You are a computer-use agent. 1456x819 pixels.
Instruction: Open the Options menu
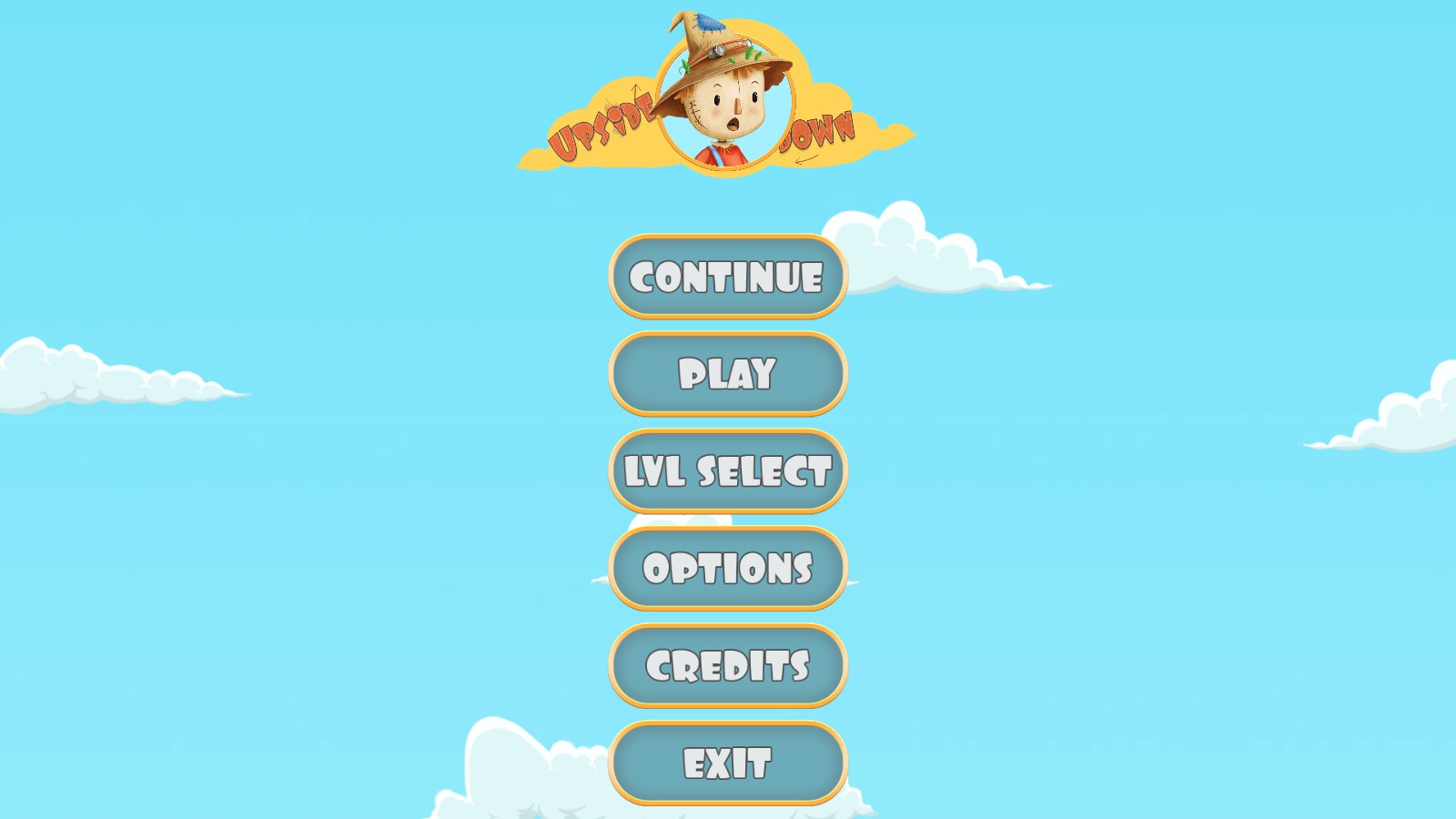coord(727,569)
